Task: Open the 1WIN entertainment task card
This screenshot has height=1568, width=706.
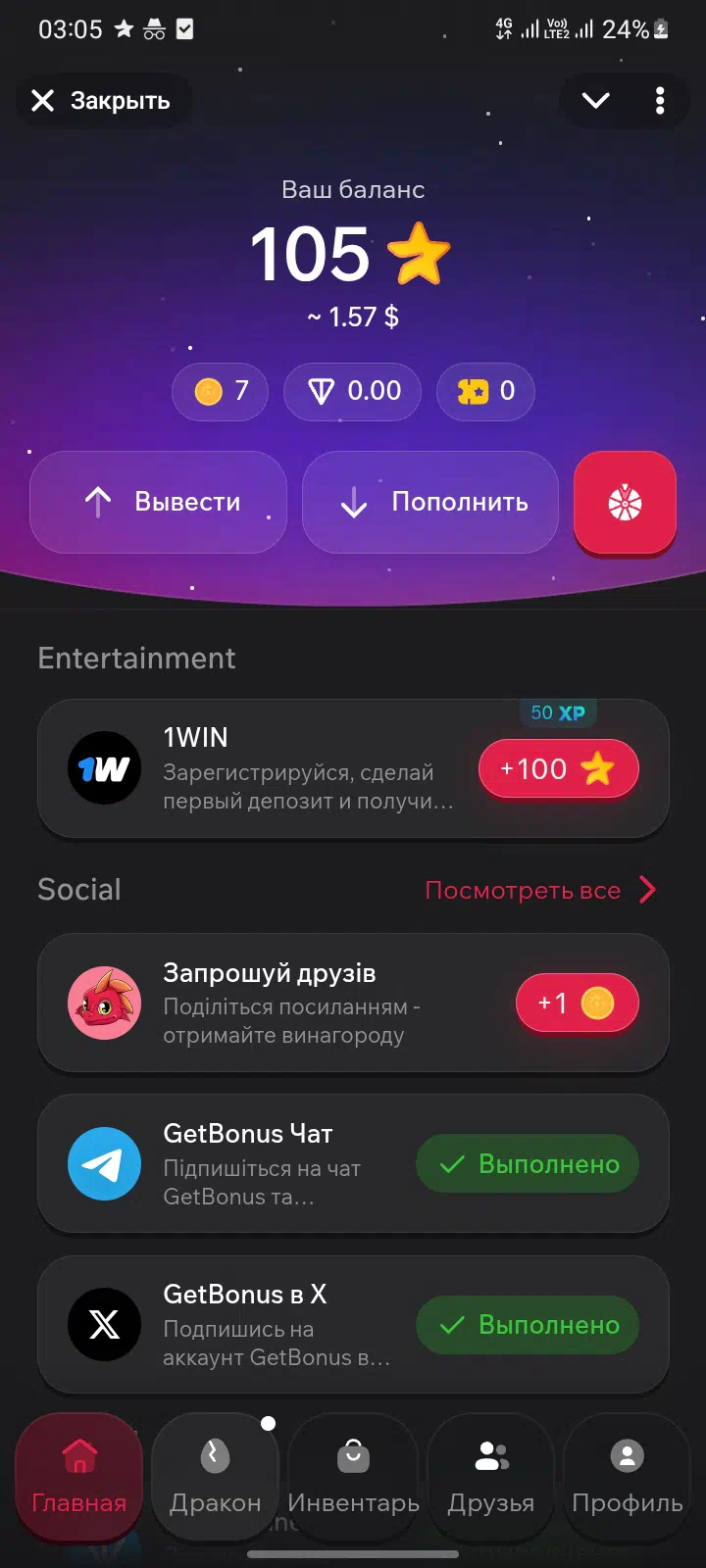Action: [x=294, y=770]
